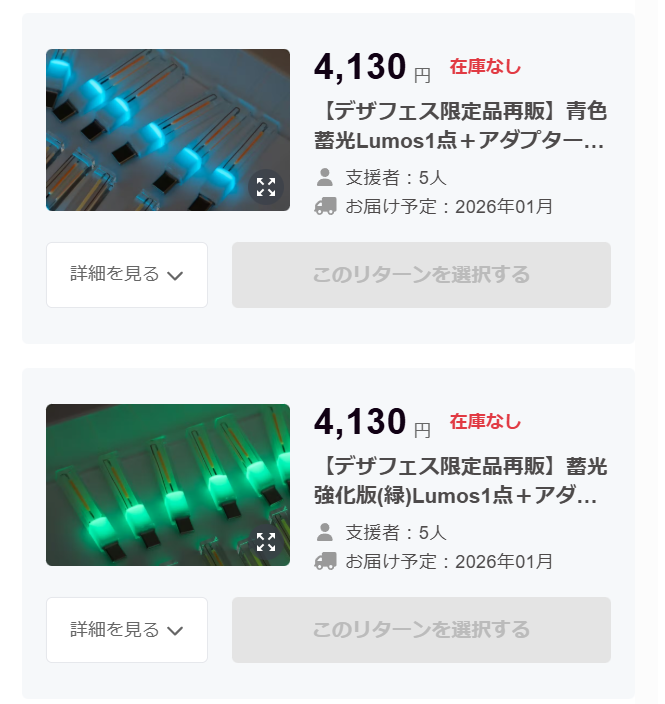Expand 詳細を見る for the green (緑) Lumos return
665x704 pixels.
(127, 630)
